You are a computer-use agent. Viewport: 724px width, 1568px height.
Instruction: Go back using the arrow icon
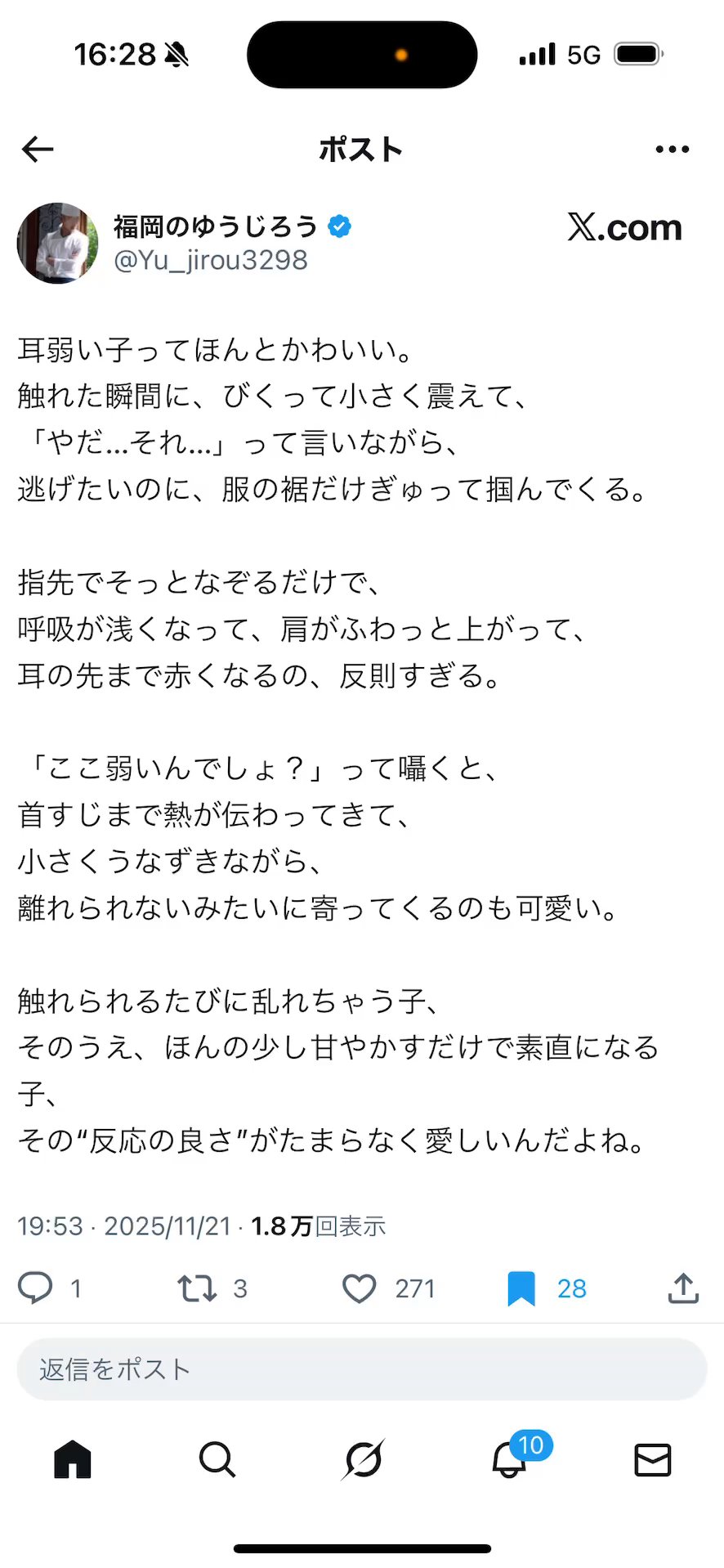[x=38, y=149]
